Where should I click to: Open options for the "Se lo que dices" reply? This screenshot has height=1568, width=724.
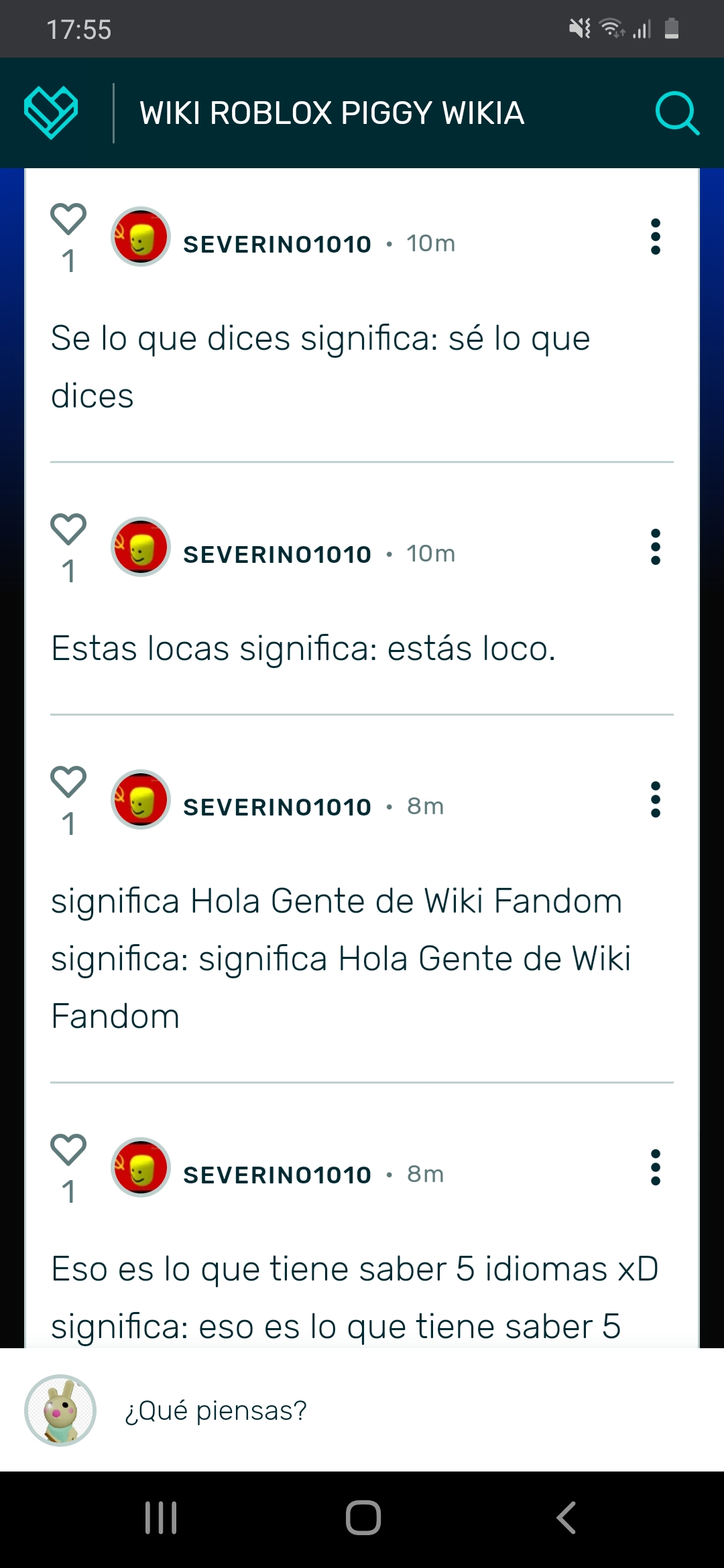point(655,237)
